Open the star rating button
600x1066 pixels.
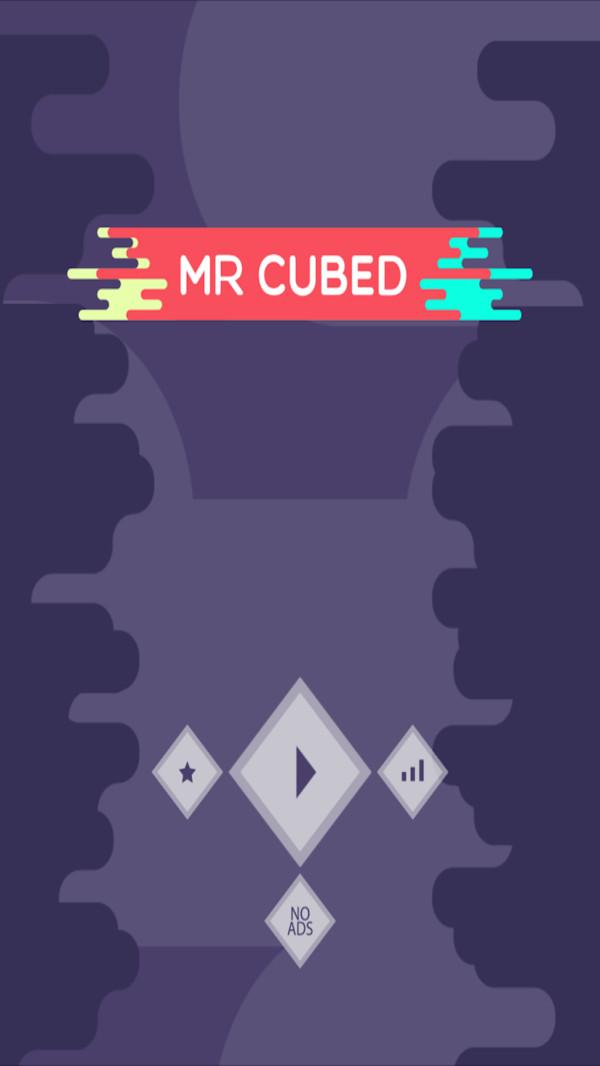point(187,772)
